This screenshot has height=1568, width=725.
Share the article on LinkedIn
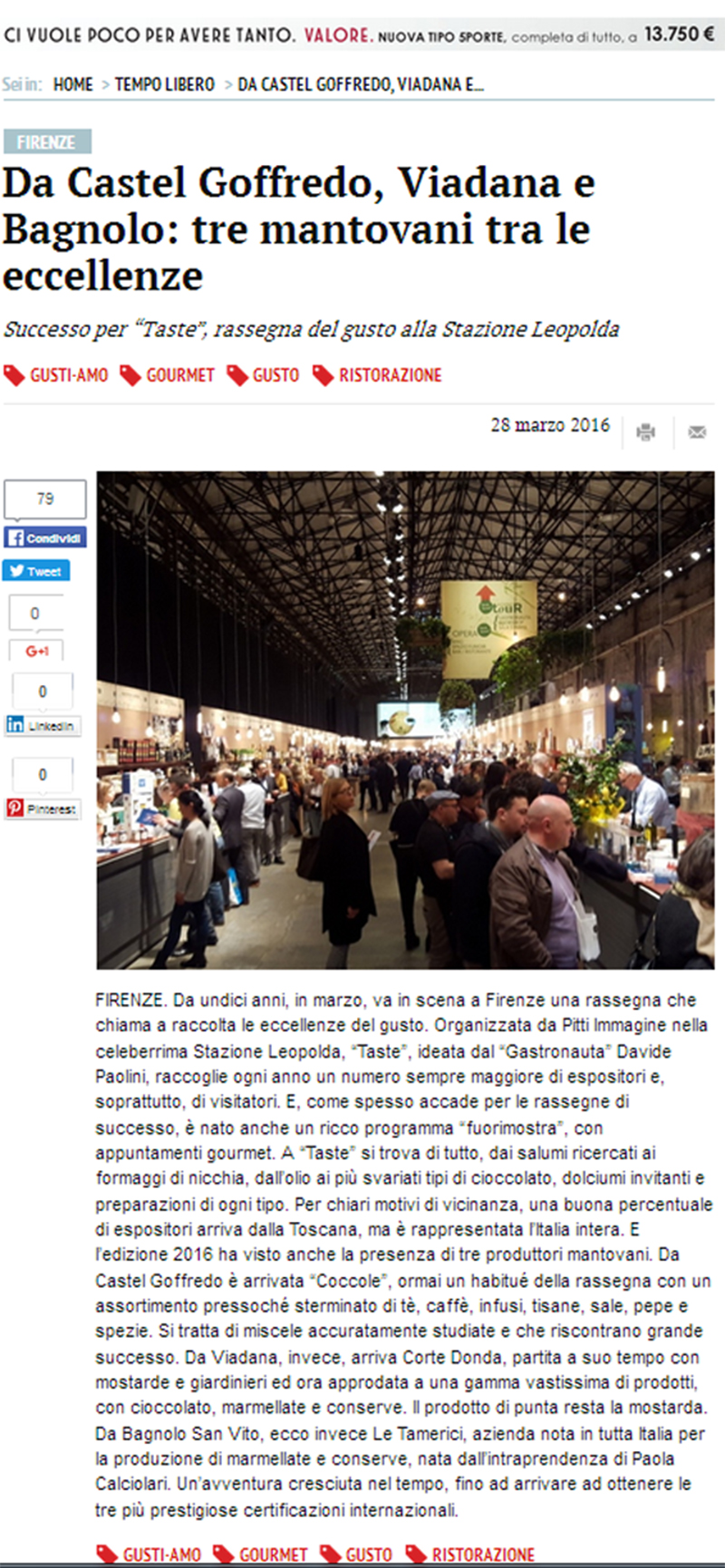point(43,726)
